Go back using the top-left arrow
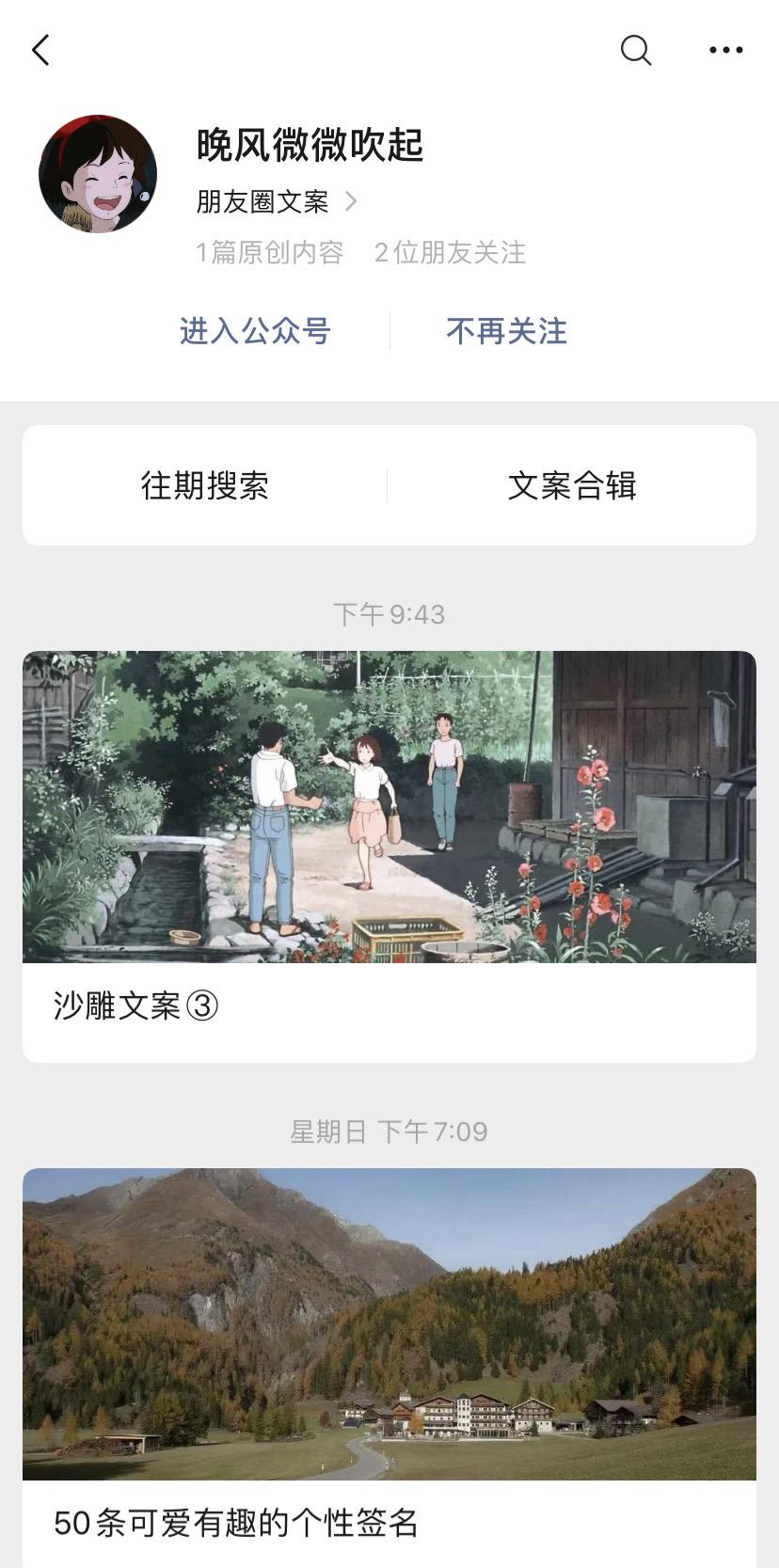This screenshot has width=779, height=1568. click(40, 50)
